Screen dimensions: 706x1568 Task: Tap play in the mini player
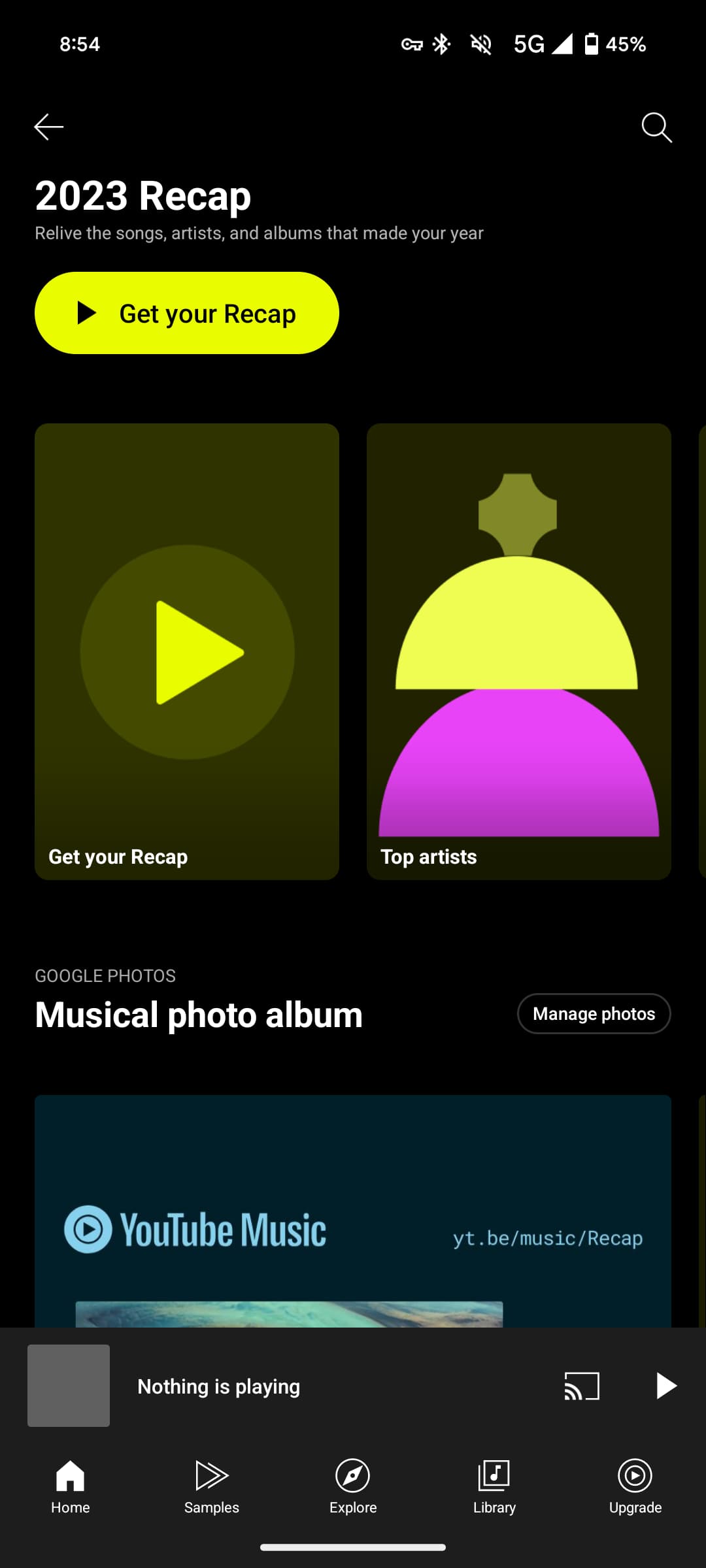click(665, 1386)
